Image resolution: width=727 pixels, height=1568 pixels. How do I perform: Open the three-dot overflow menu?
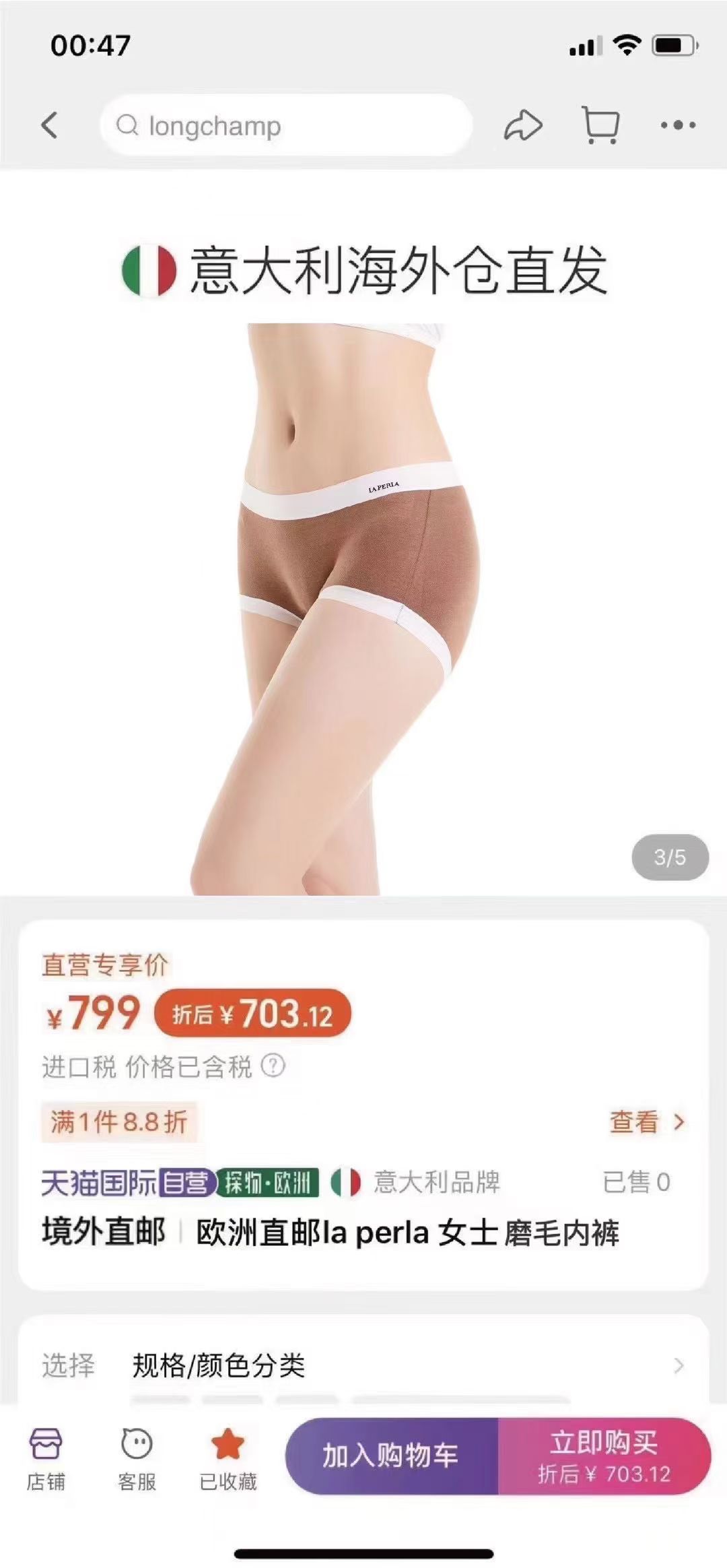coord(678,125)
